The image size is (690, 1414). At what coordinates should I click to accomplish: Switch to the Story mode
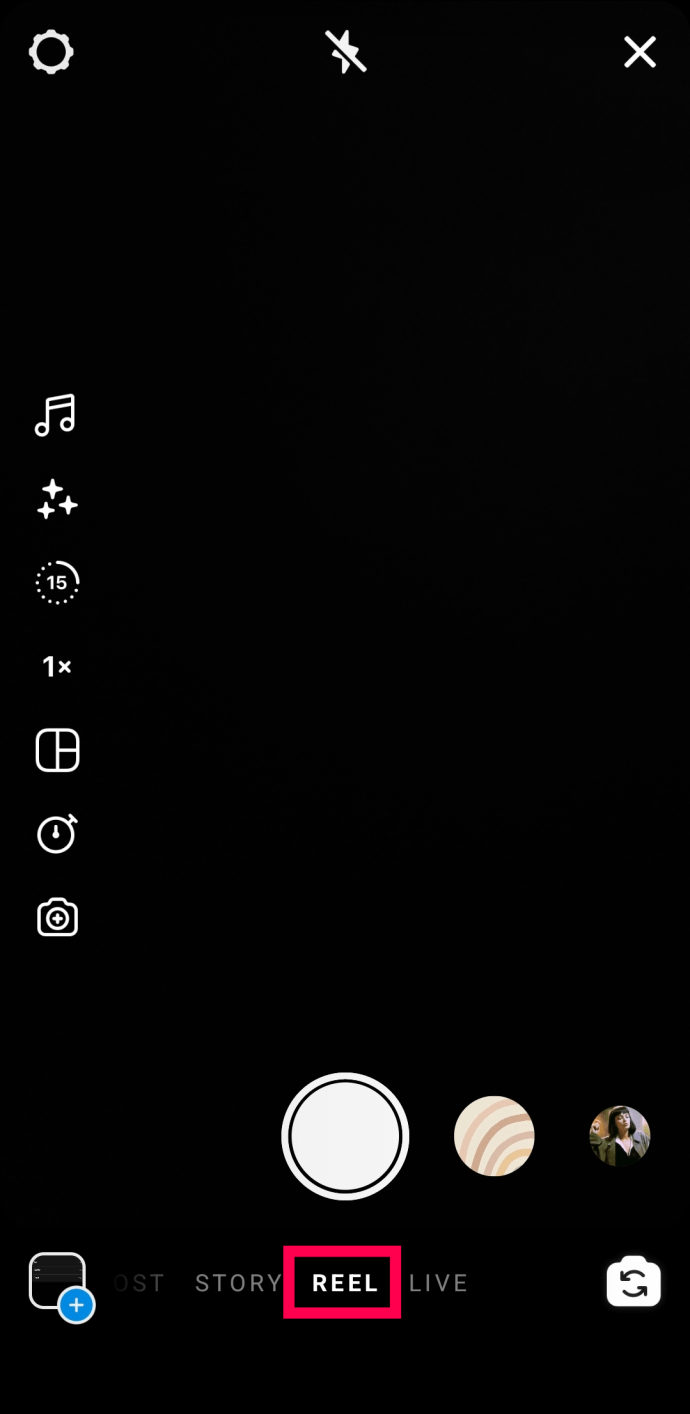point(238,1283)
